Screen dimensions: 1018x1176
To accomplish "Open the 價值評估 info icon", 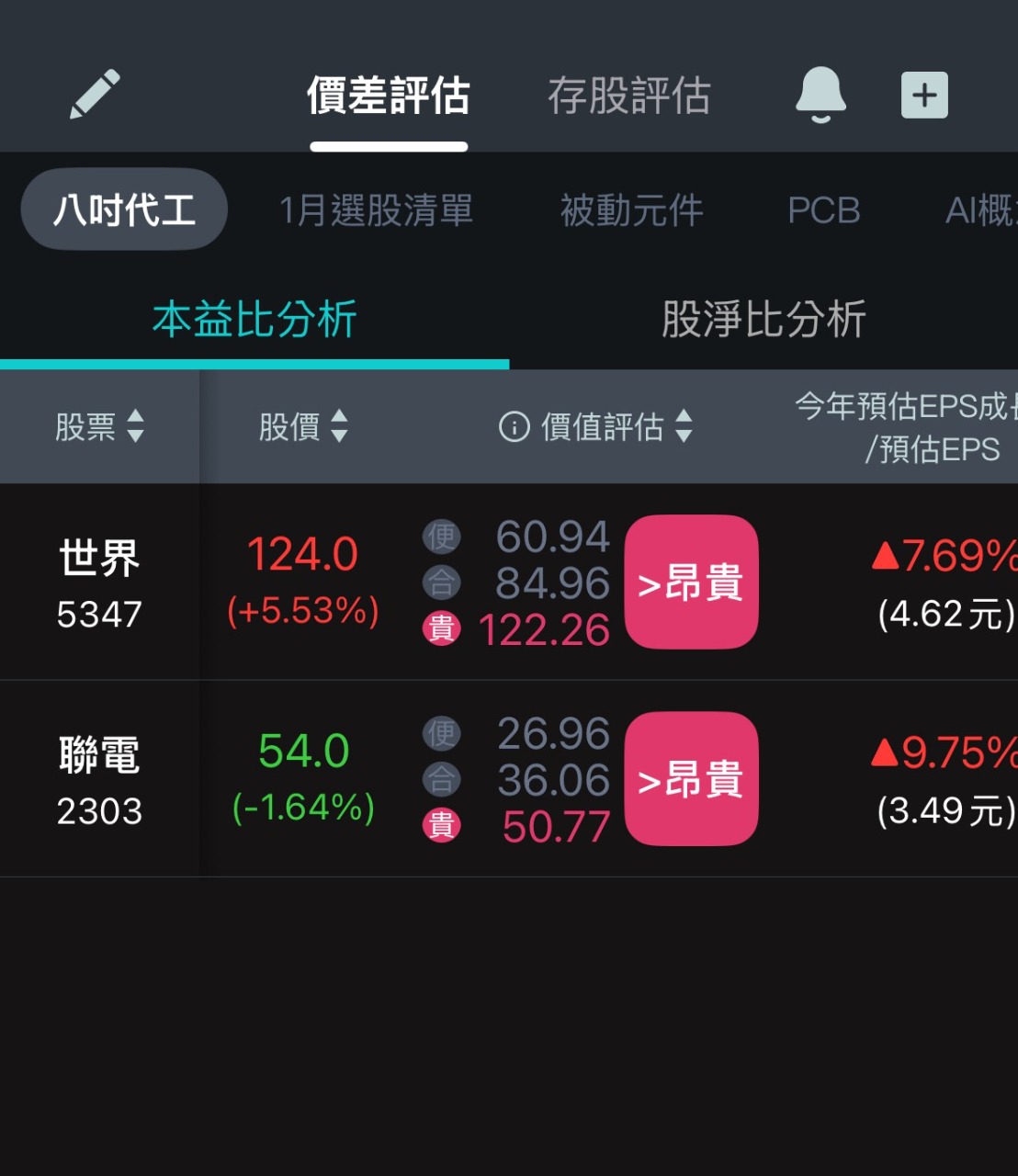I will click(x=515, y=426).
